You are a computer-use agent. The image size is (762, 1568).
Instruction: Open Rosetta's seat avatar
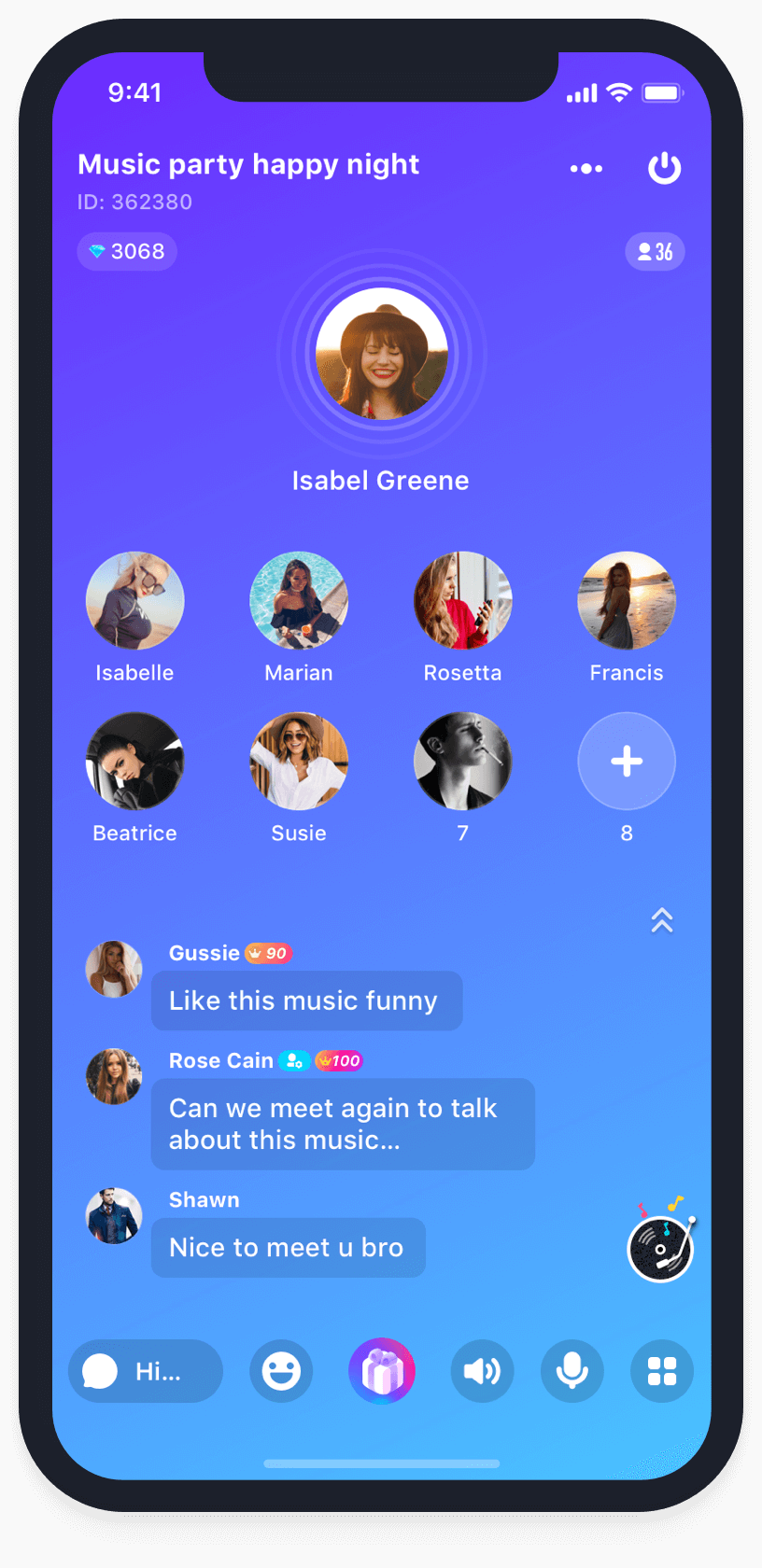(x=462, y=601)
